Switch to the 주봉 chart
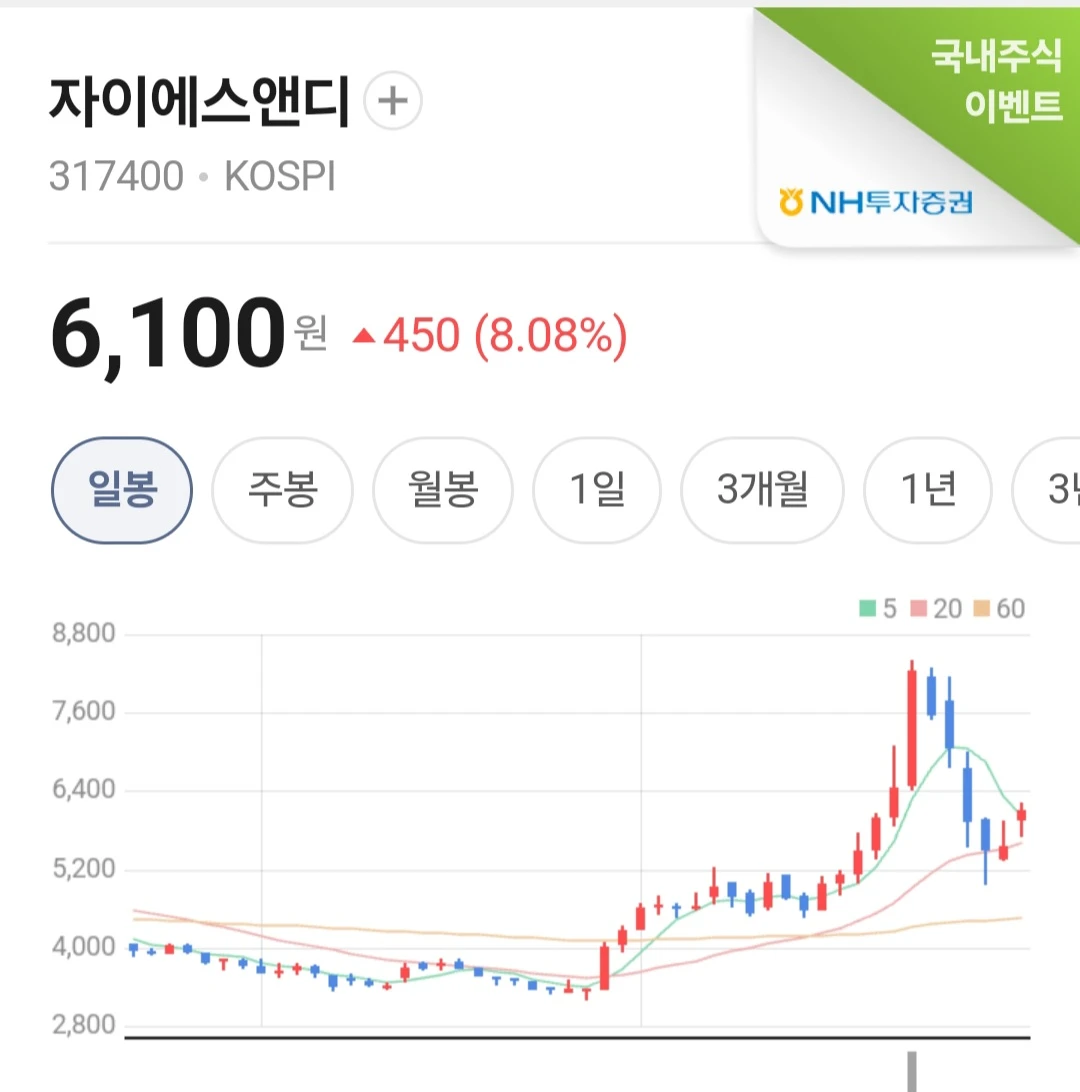 point(282,490)
